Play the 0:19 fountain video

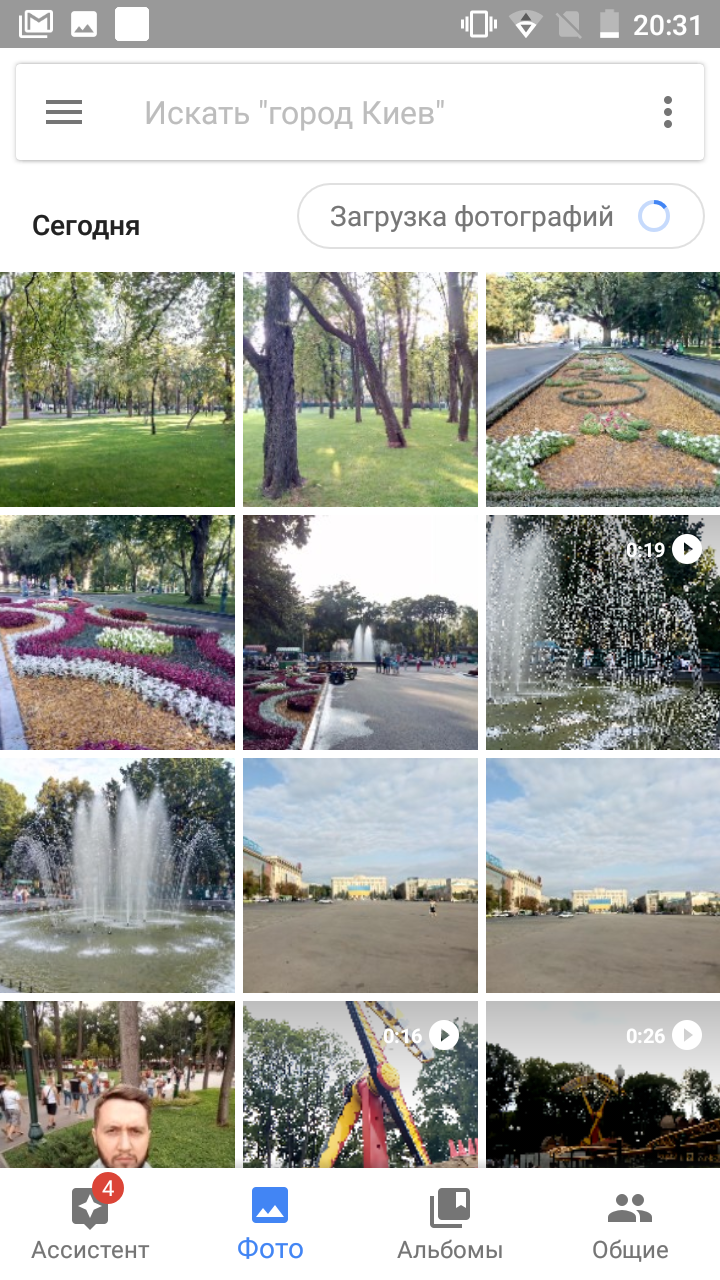pyautogui.click(x=603, y=633)
